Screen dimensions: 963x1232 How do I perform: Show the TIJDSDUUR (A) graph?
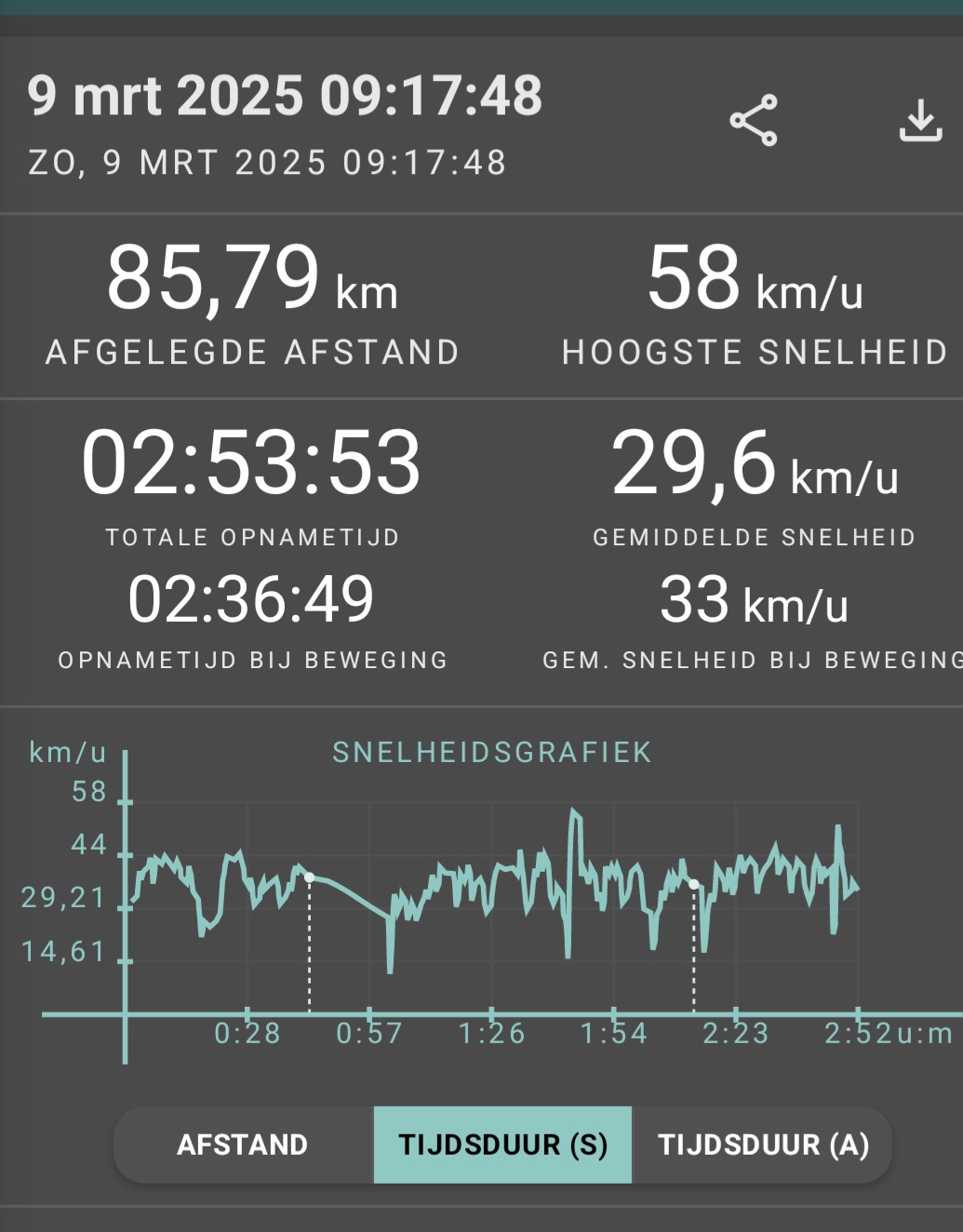coord(763,1145)
